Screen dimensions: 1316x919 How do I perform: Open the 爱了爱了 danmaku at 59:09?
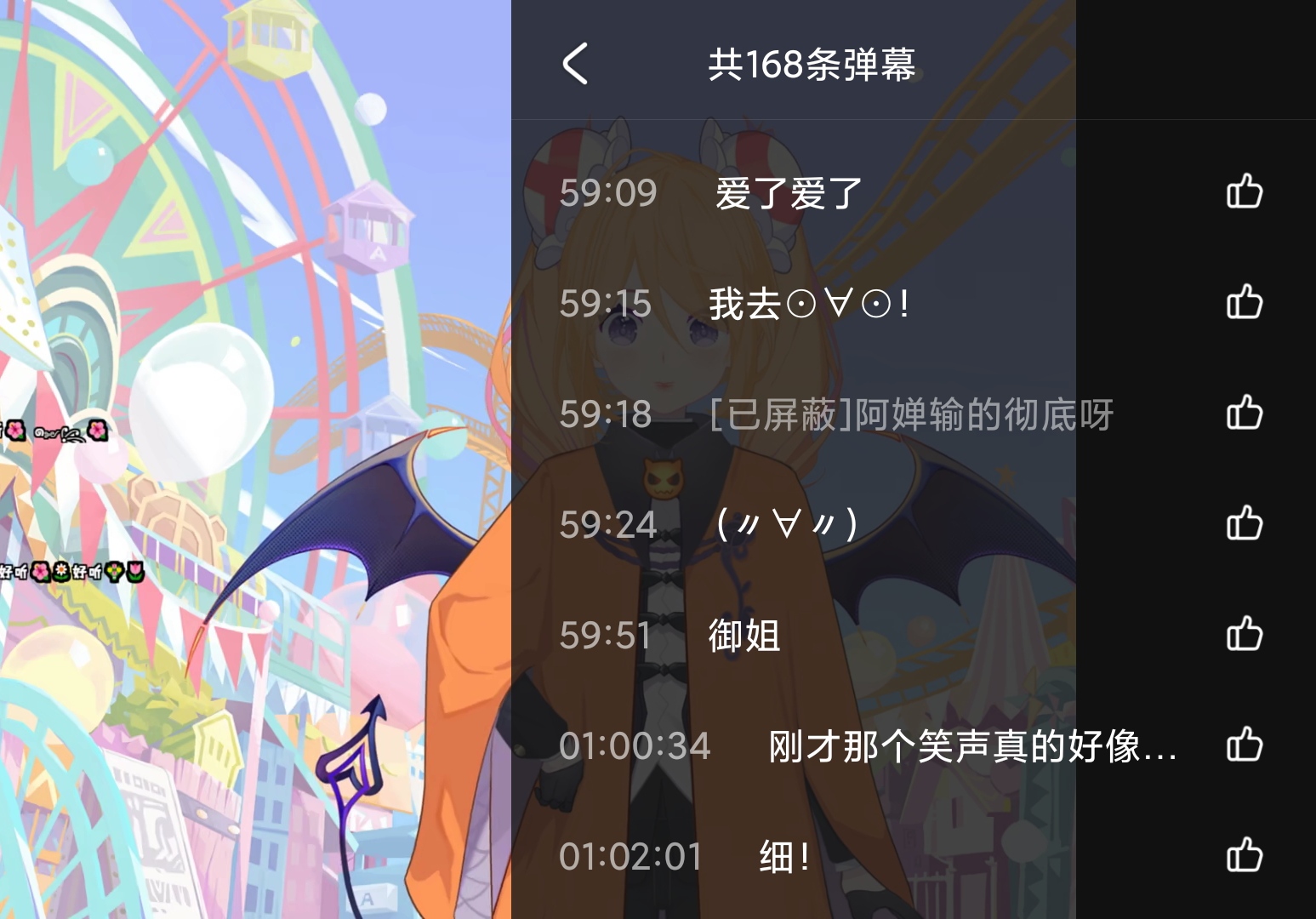click(x=789, y=193)
